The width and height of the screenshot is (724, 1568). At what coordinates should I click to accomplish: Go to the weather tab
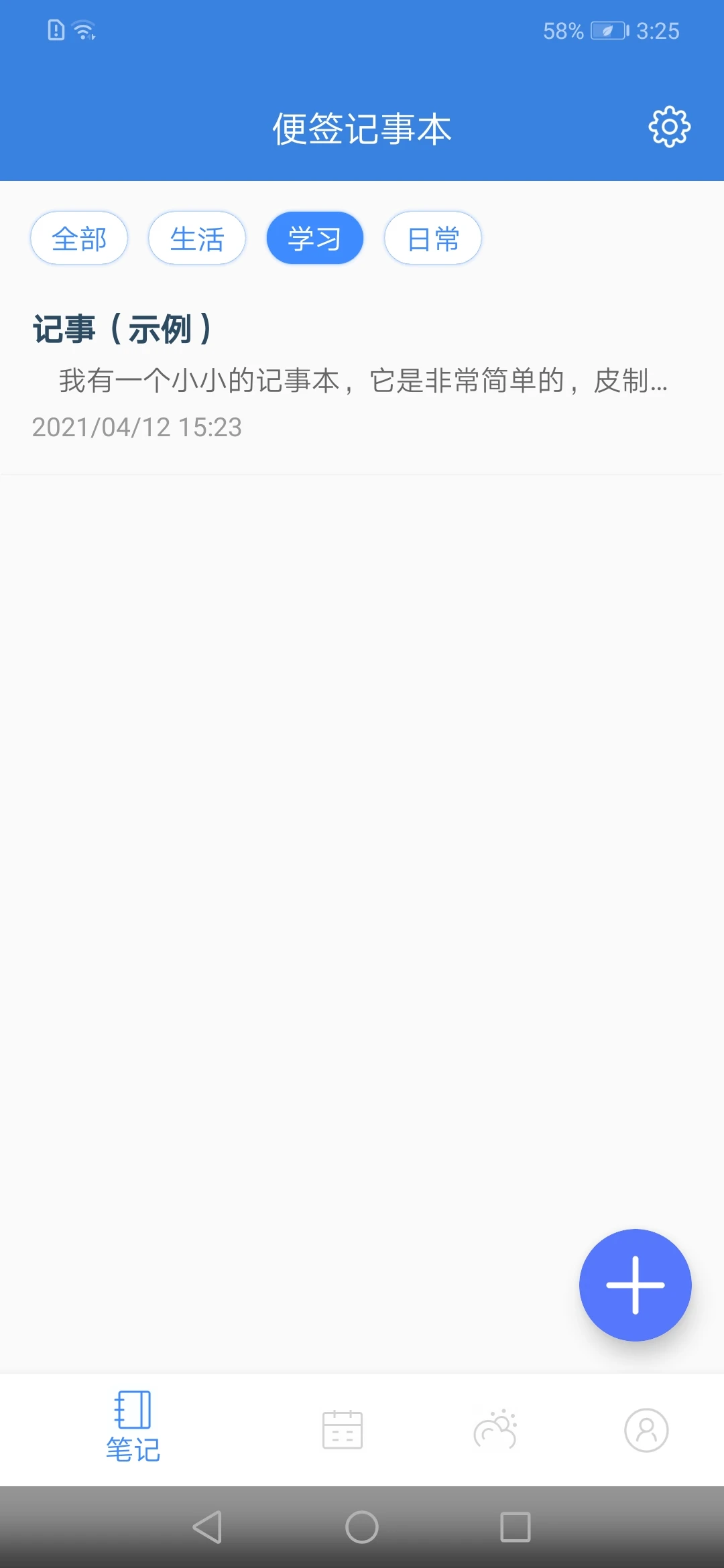(495, 1429)
